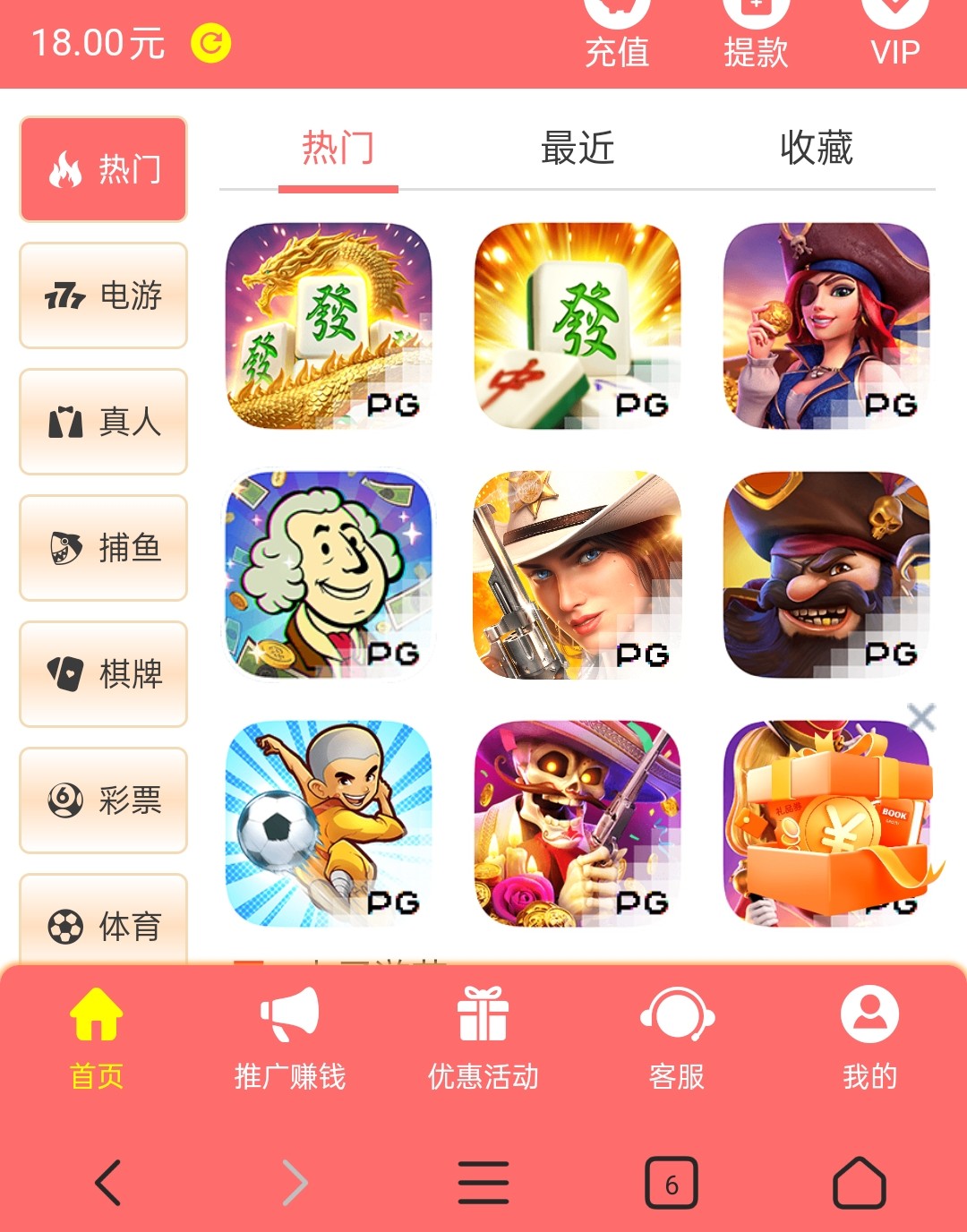Screen dimensions: 967x1232
Task: Select the 棋牌 category
Action: click(x=104, y=674)
